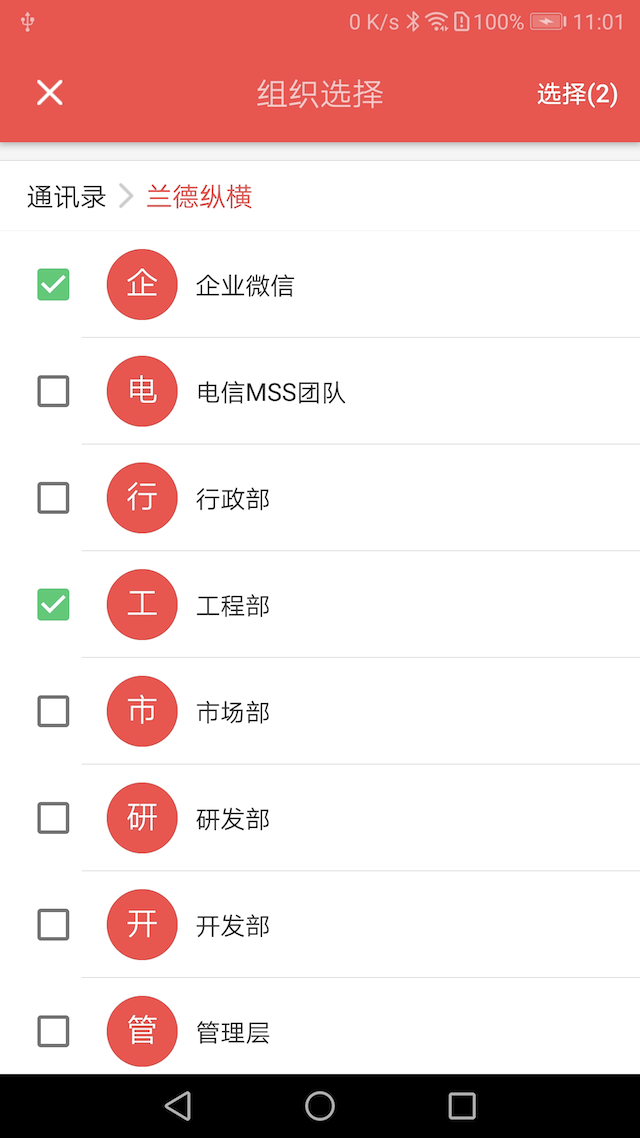The height and width of the screenshot is (1138, 640).
Task: Enter the 行政部 department
Action: point(233,499)
